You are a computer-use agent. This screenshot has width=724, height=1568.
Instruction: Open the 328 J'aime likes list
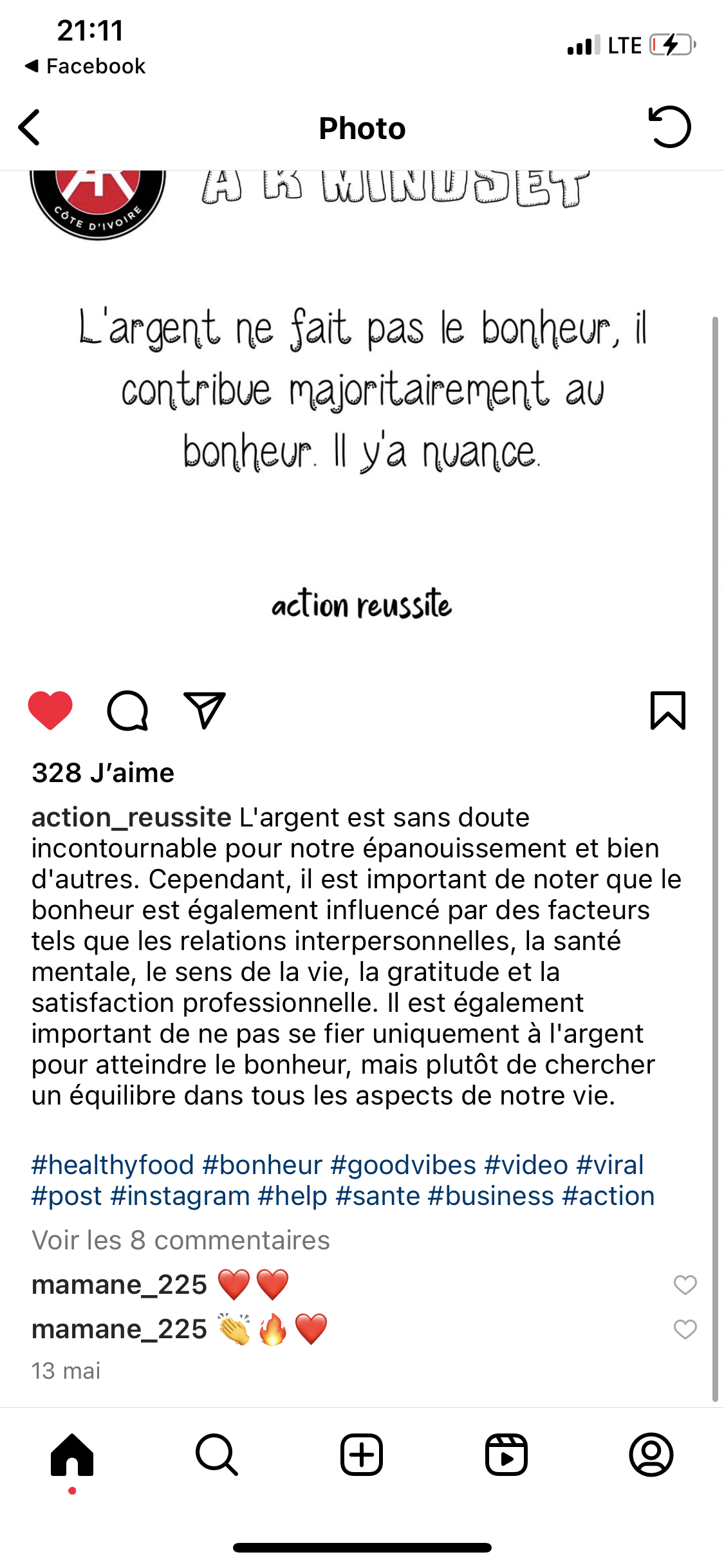103,772
